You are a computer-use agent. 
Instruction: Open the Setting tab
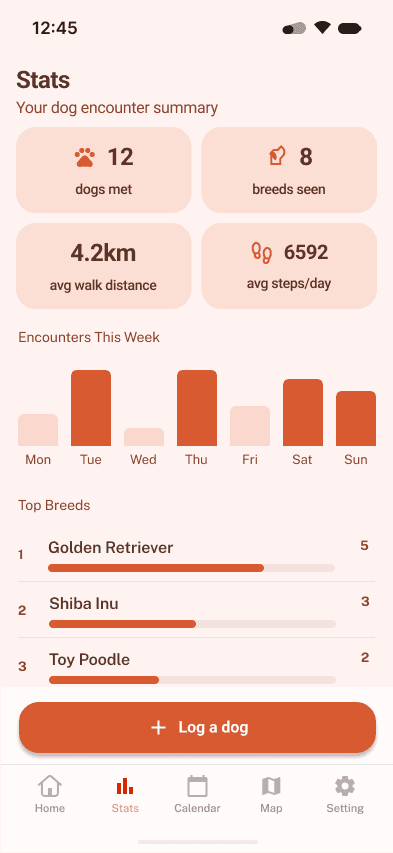point(345,795)
